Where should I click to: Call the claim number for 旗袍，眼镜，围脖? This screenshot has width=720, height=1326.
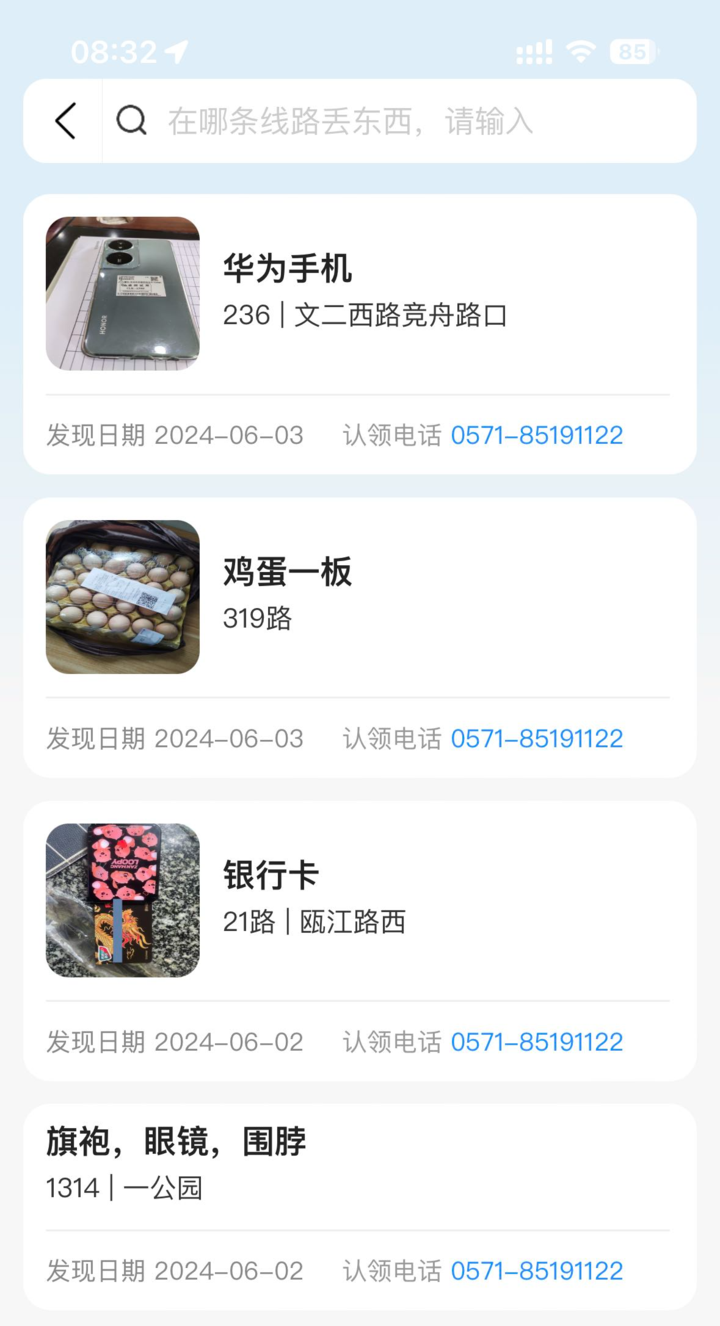coord(537,1271)
